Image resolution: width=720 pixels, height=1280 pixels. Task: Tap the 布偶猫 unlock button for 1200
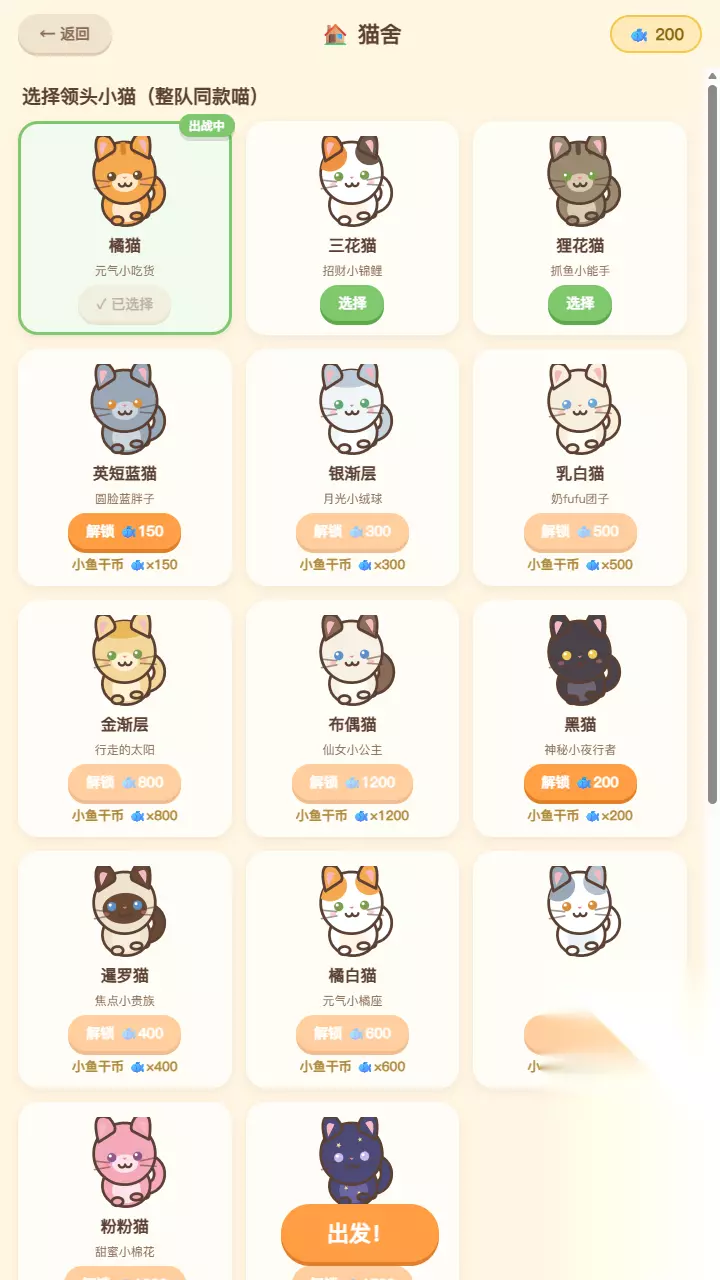(x=352, y=782)
